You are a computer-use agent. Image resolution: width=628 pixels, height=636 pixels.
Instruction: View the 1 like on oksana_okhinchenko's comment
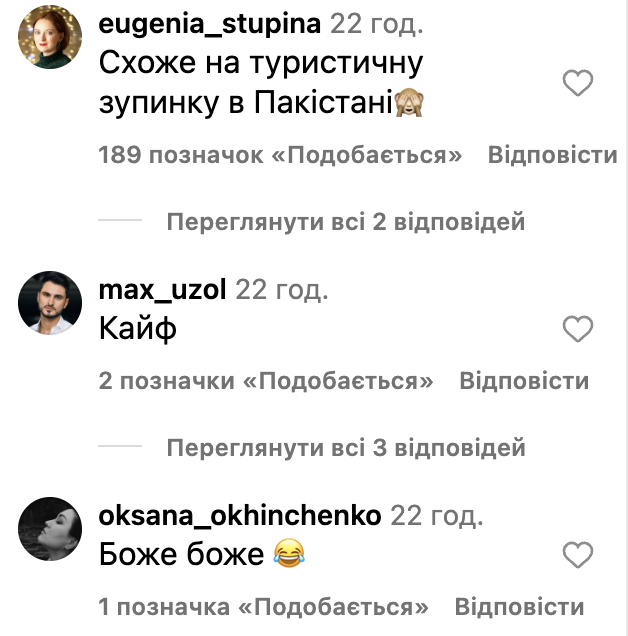[264, 607]
